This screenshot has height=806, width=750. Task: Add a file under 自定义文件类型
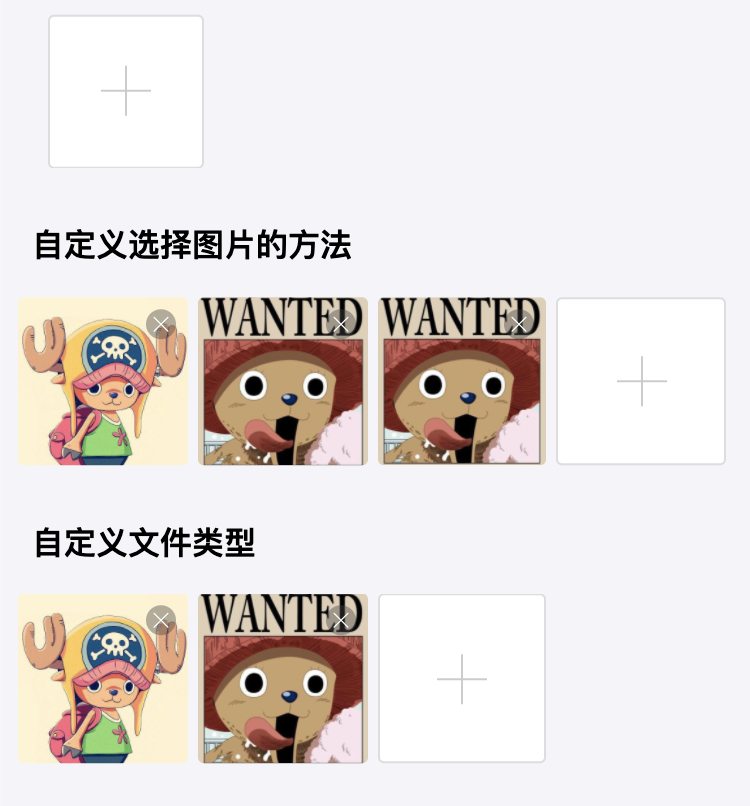[x=462, y=678]
